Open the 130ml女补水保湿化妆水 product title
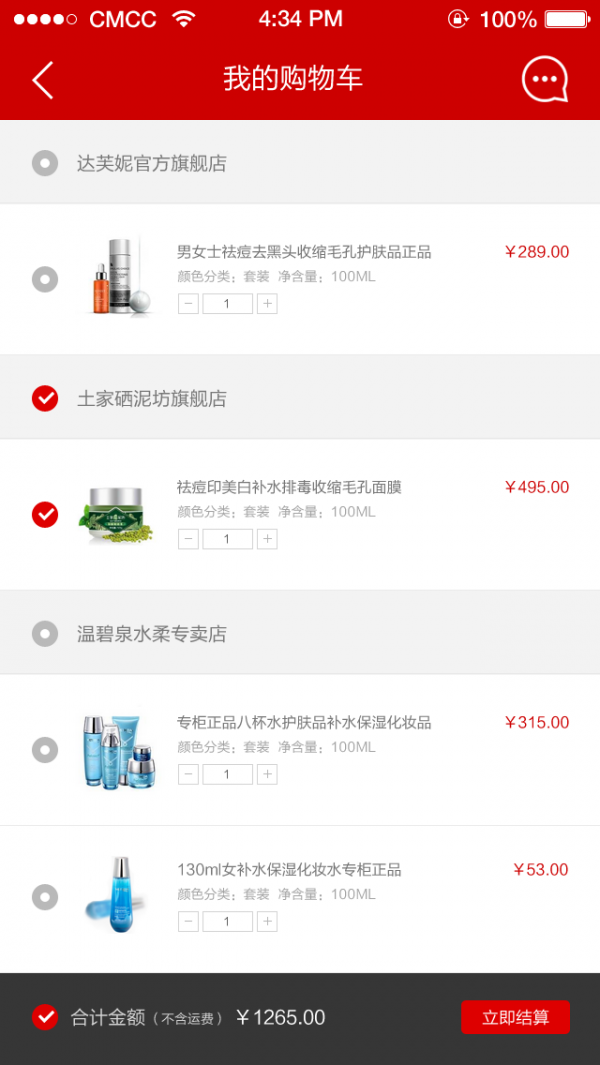This screenshot has height=1065, width=600. (x=289, y=870)
